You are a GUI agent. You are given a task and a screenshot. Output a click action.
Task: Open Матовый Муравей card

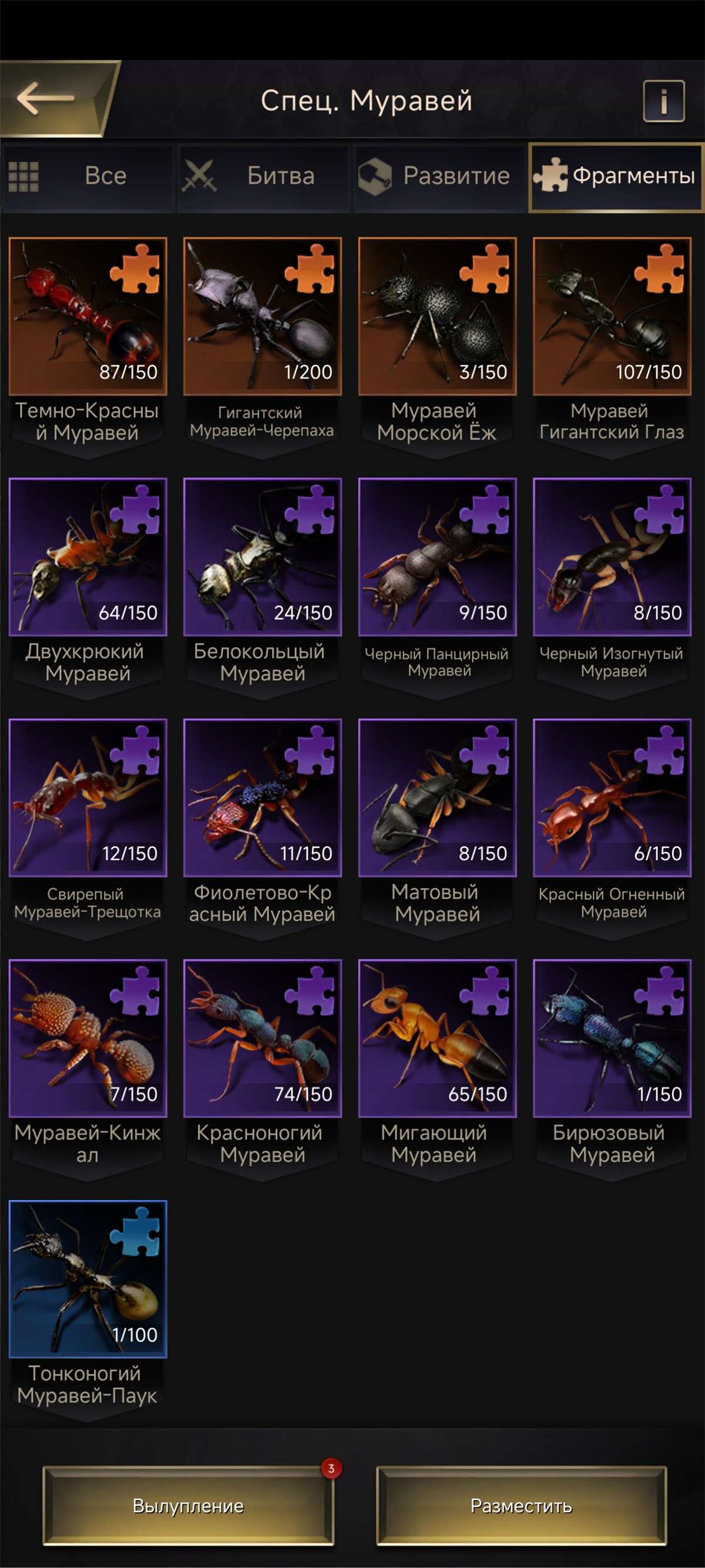pos(437,798)
